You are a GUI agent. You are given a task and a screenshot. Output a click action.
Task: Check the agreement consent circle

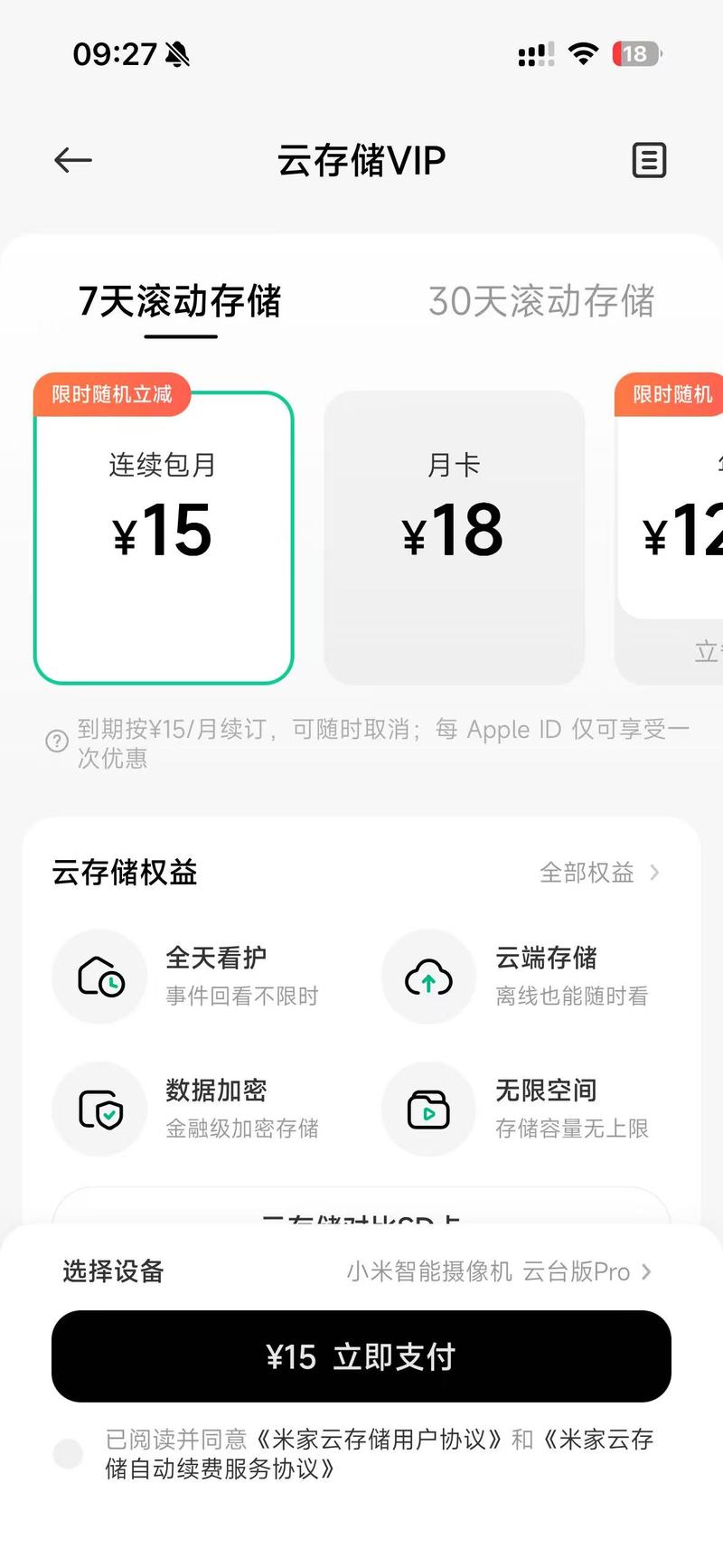click(x=68, y=1454)
